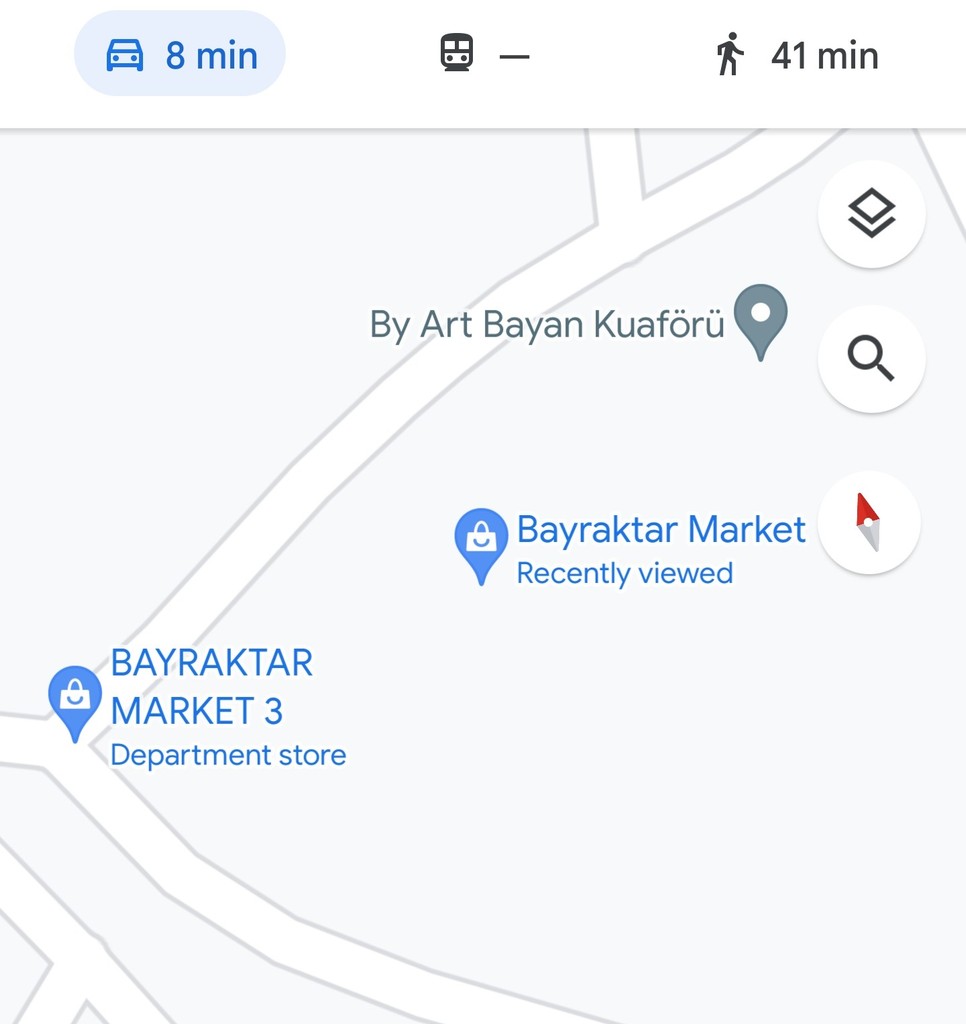Screen dimensions: 966x1024
Task: Open the Bayraktar Market place pin
Action: tap(481, 541)
